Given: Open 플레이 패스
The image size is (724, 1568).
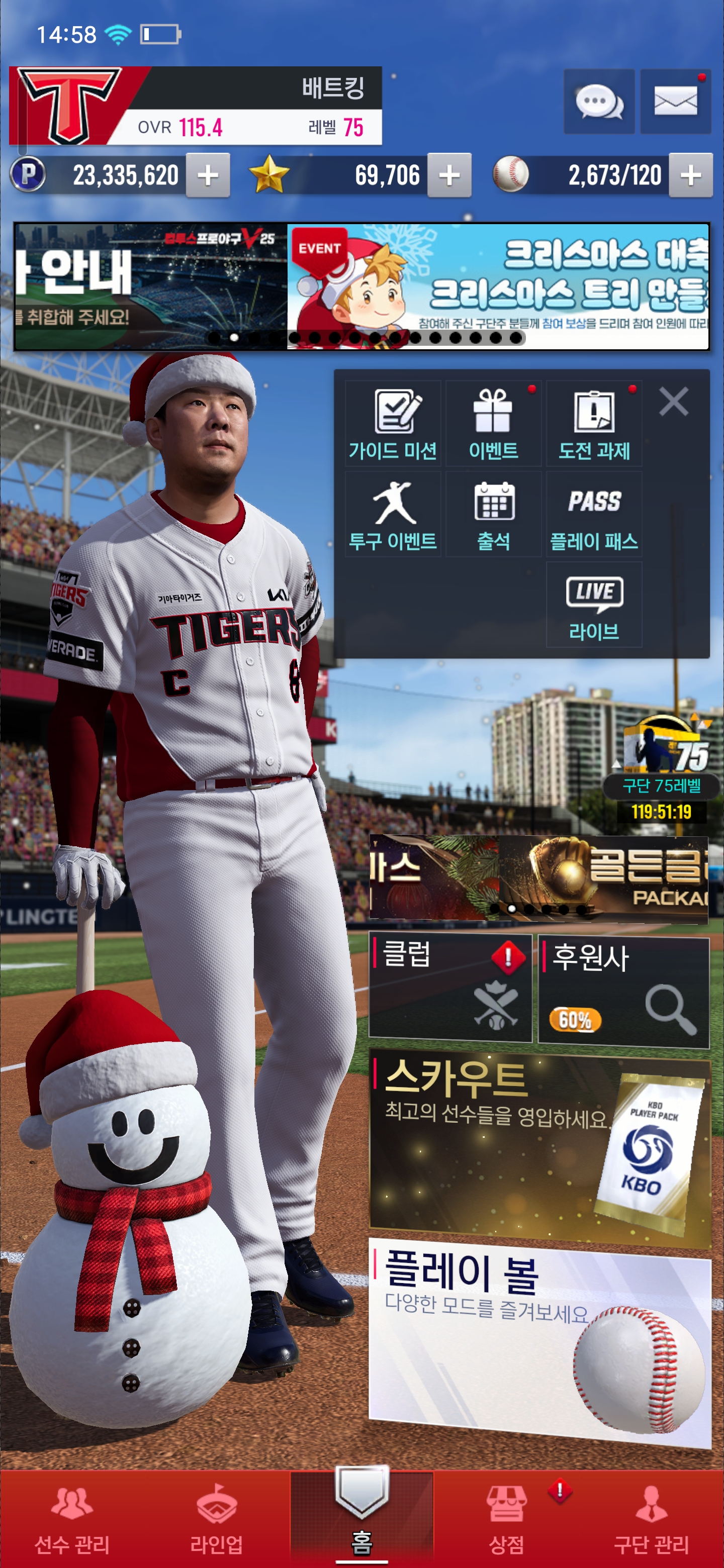Looking at the screenshot, I should point(594,514).
